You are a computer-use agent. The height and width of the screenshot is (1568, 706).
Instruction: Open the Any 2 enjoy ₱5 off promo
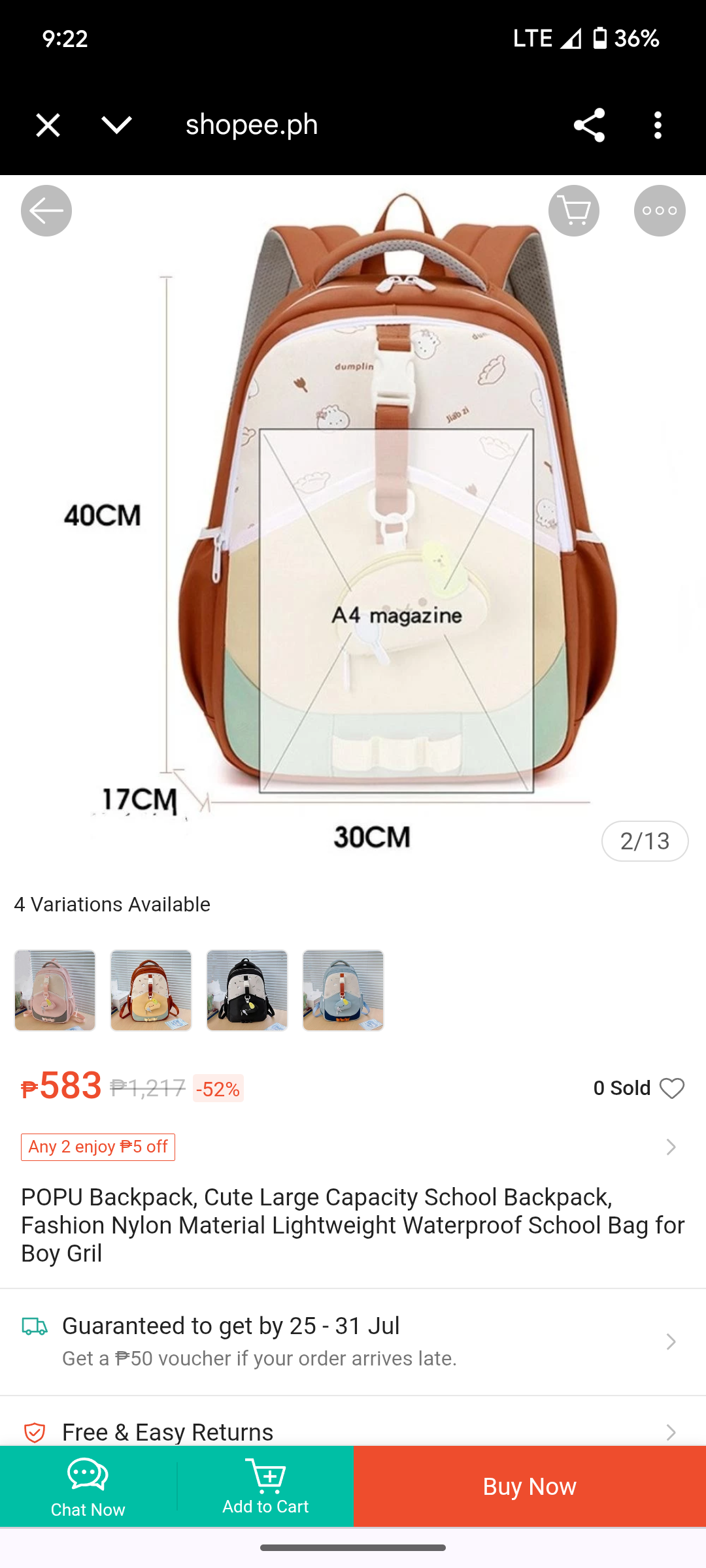98,1147
